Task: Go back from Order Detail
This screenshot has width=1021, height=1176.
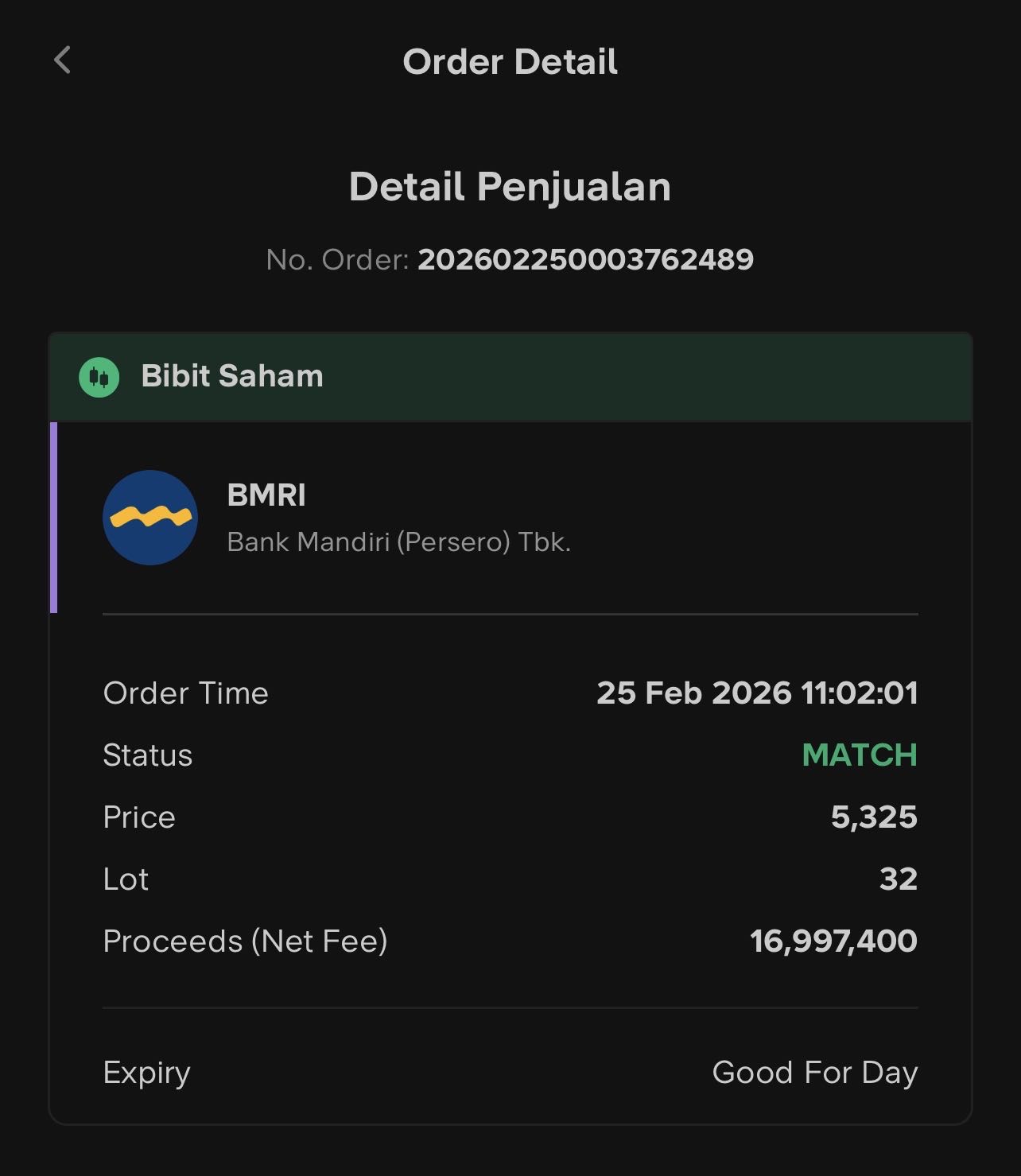Action: click(62, 60)
